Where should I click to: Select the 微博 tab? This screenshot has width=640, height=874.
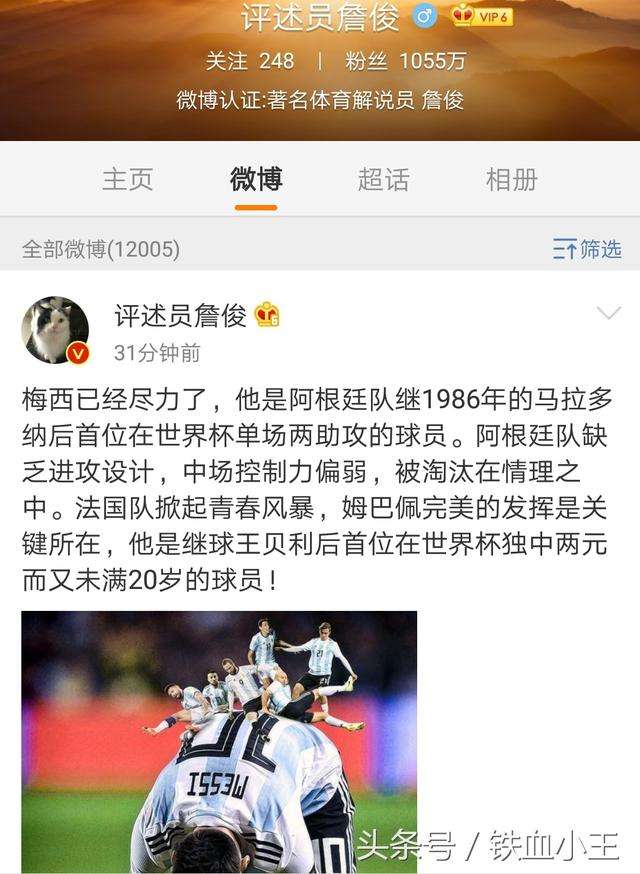[x=256, y=180]
